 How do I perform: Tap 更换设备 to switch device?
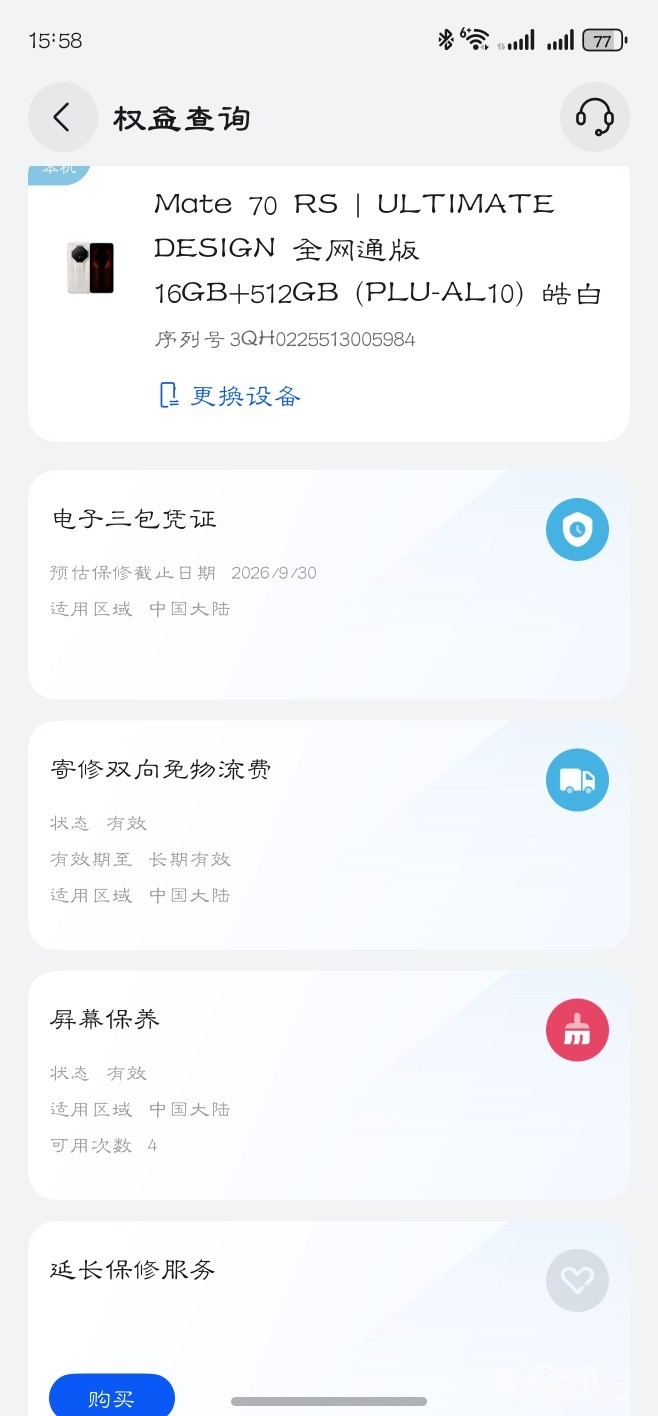[x=230, y=395]
